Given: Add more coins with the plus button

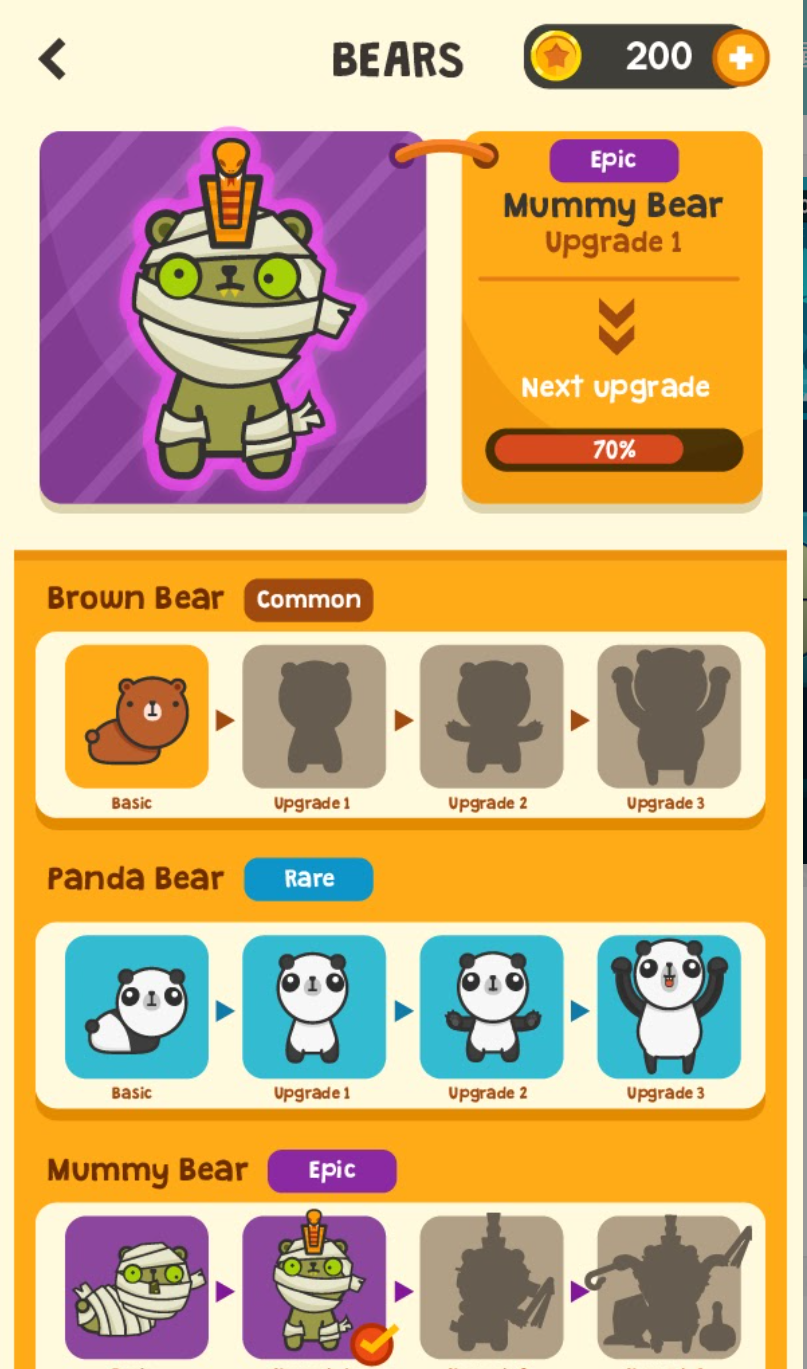Looking at the screenshot, I should click(x=740, y=58).
